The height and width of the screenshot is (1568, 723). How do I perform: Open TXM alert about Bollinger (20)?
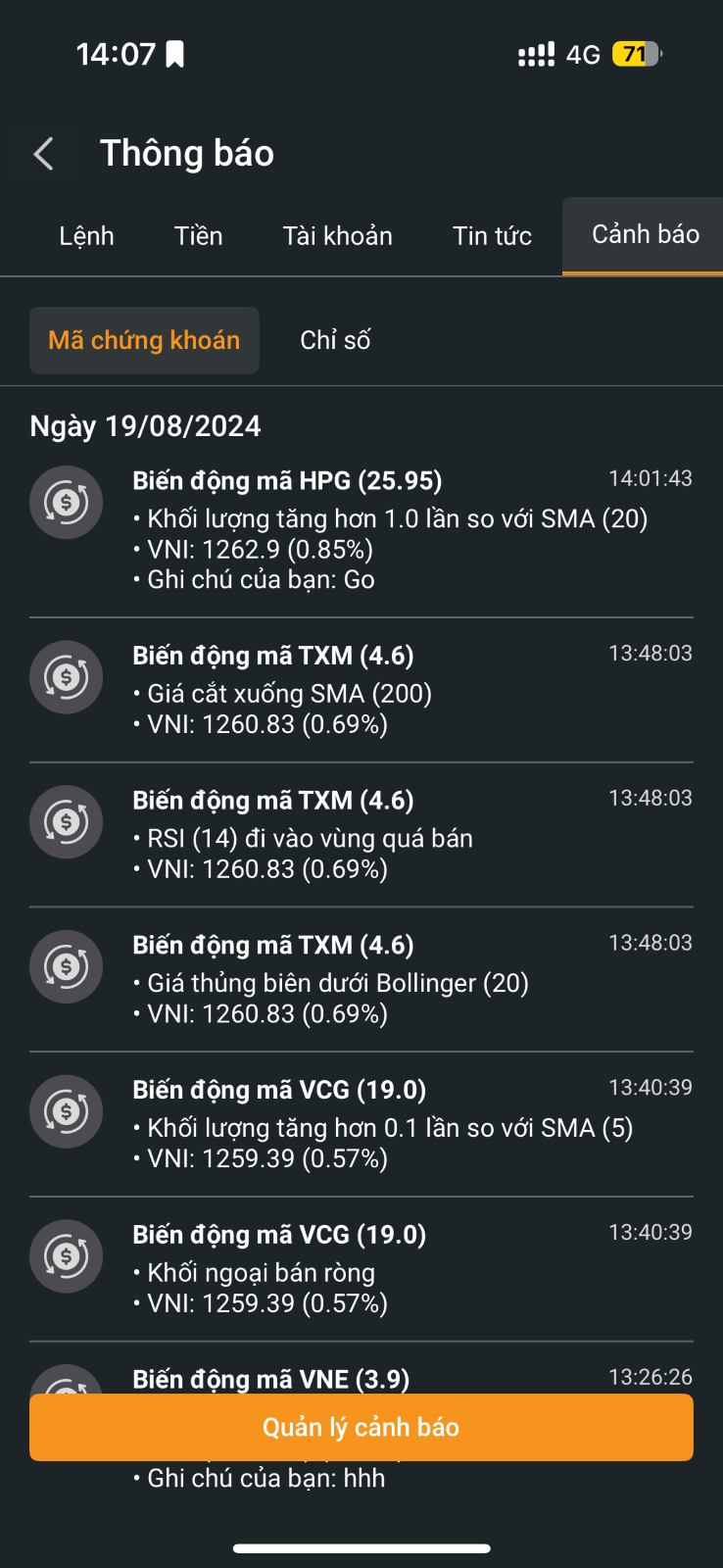pyautogui.click(x=361, y=979)
